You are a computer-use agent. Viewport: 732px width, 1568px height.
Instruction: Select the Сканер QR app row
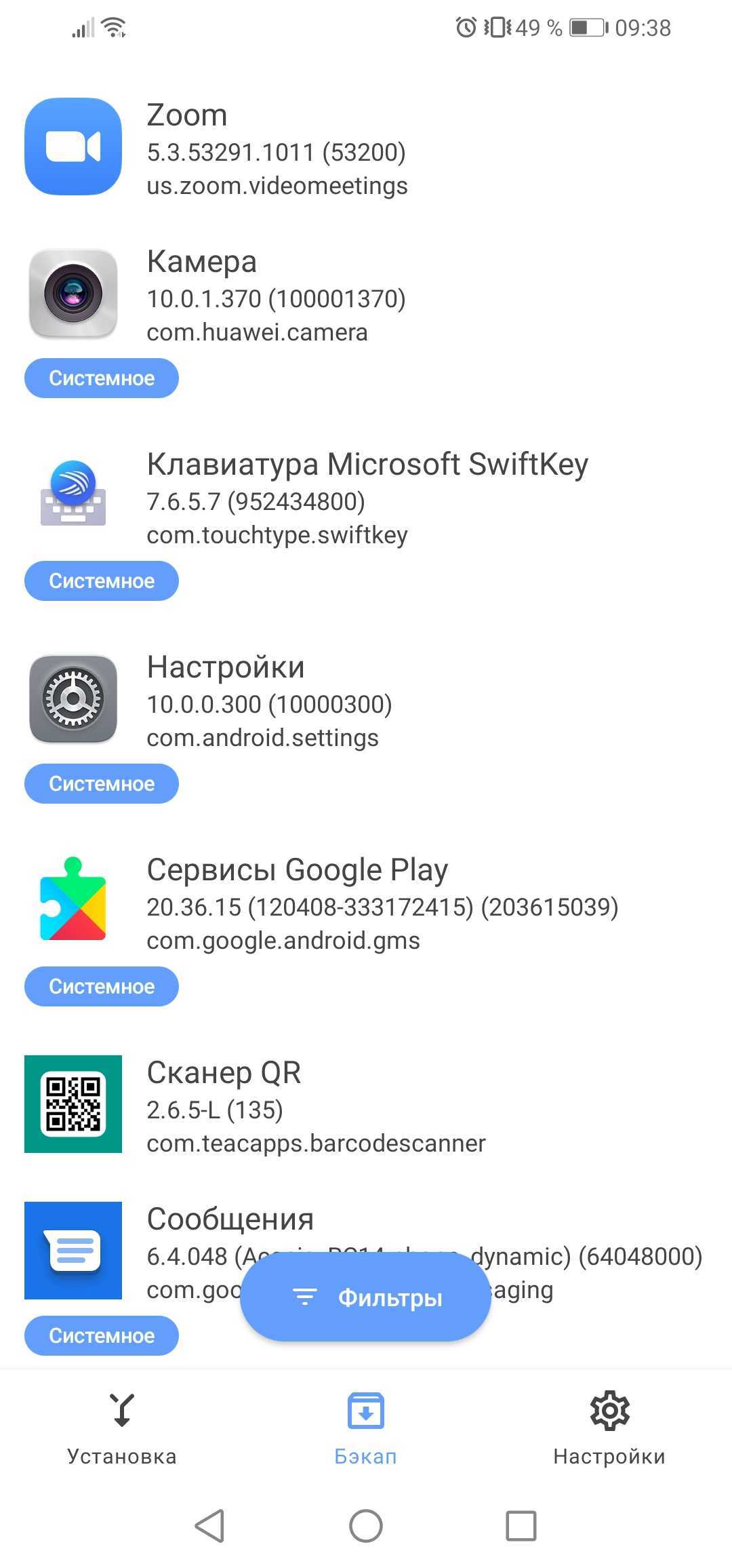click(x=366, y=1107)
